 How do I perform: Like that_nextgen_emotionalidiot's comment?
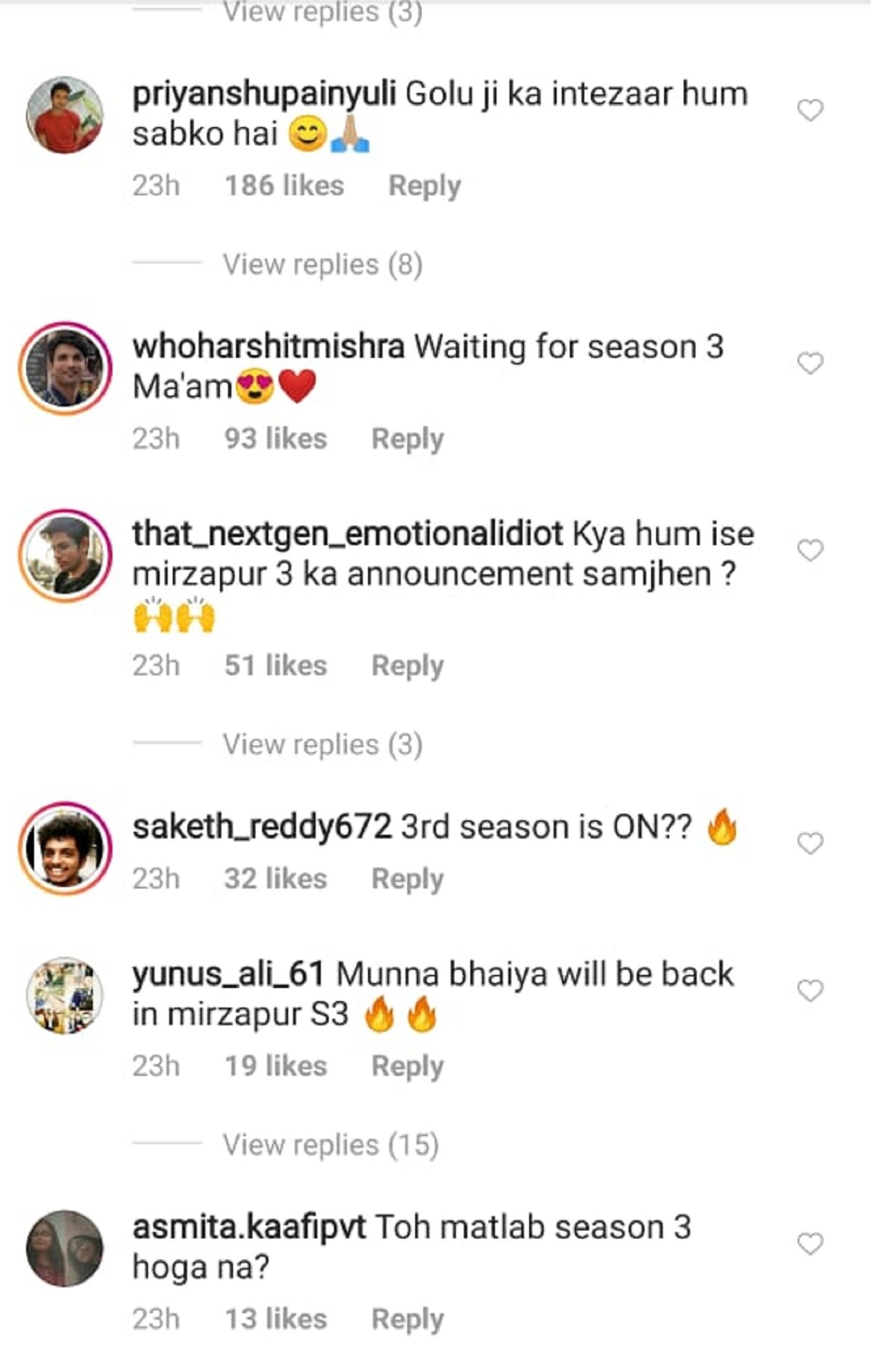pyautogui.click(x=810, y=551)
